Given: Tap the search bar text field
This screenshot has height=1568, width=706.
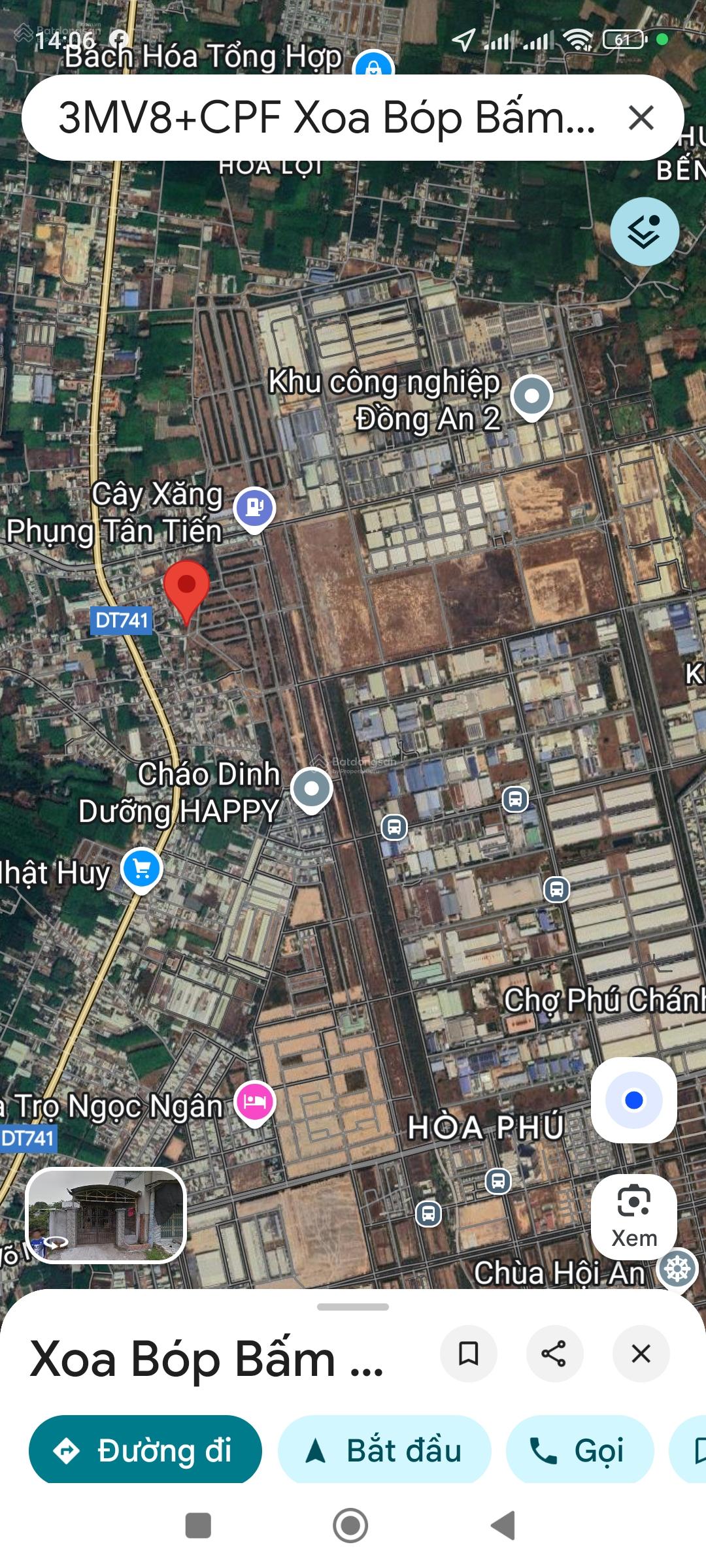Looking at the screenshot, I should pos(314,118).
